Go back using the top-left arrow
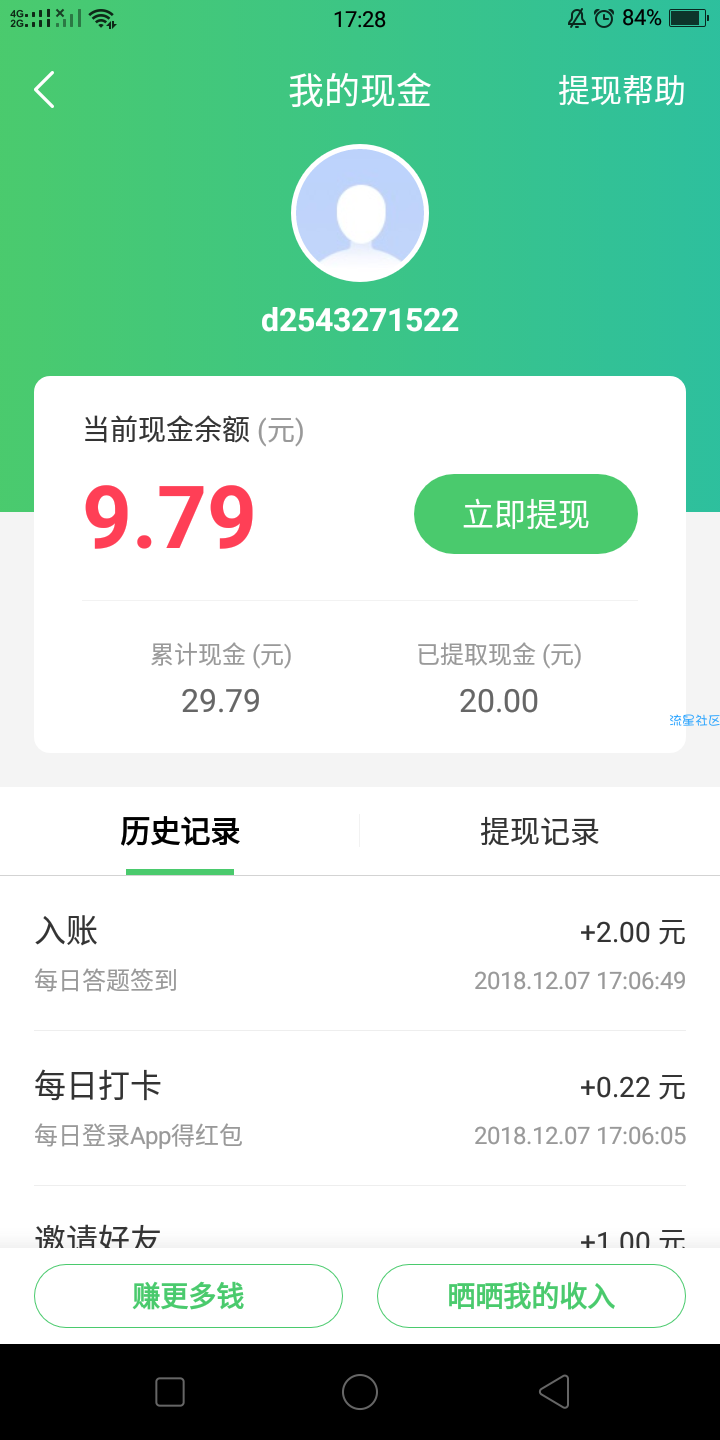This screenshot has height=1440, width=720. 44,90
